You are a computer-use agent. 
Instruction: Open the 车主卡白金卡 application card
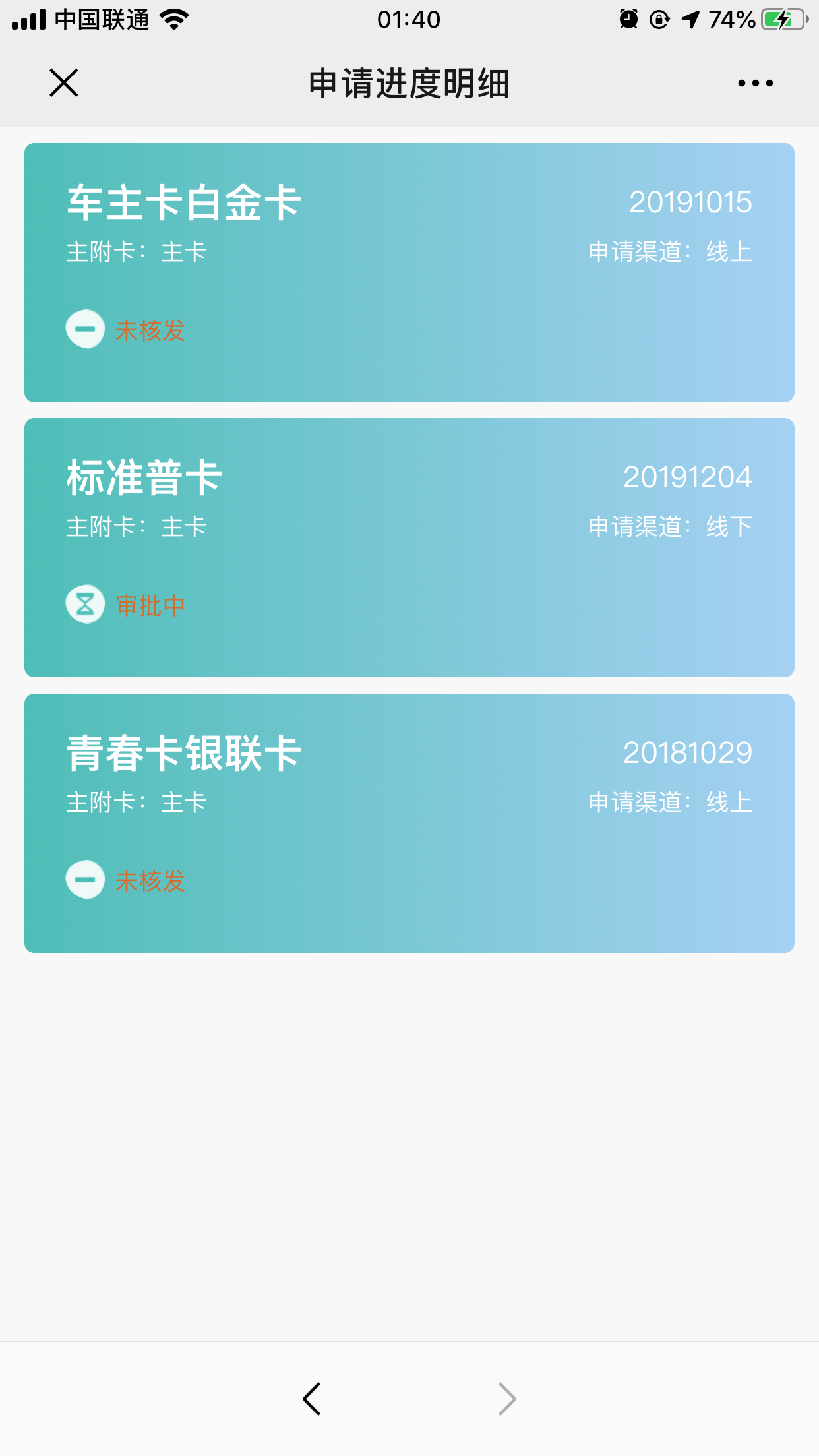coord(409,272)
